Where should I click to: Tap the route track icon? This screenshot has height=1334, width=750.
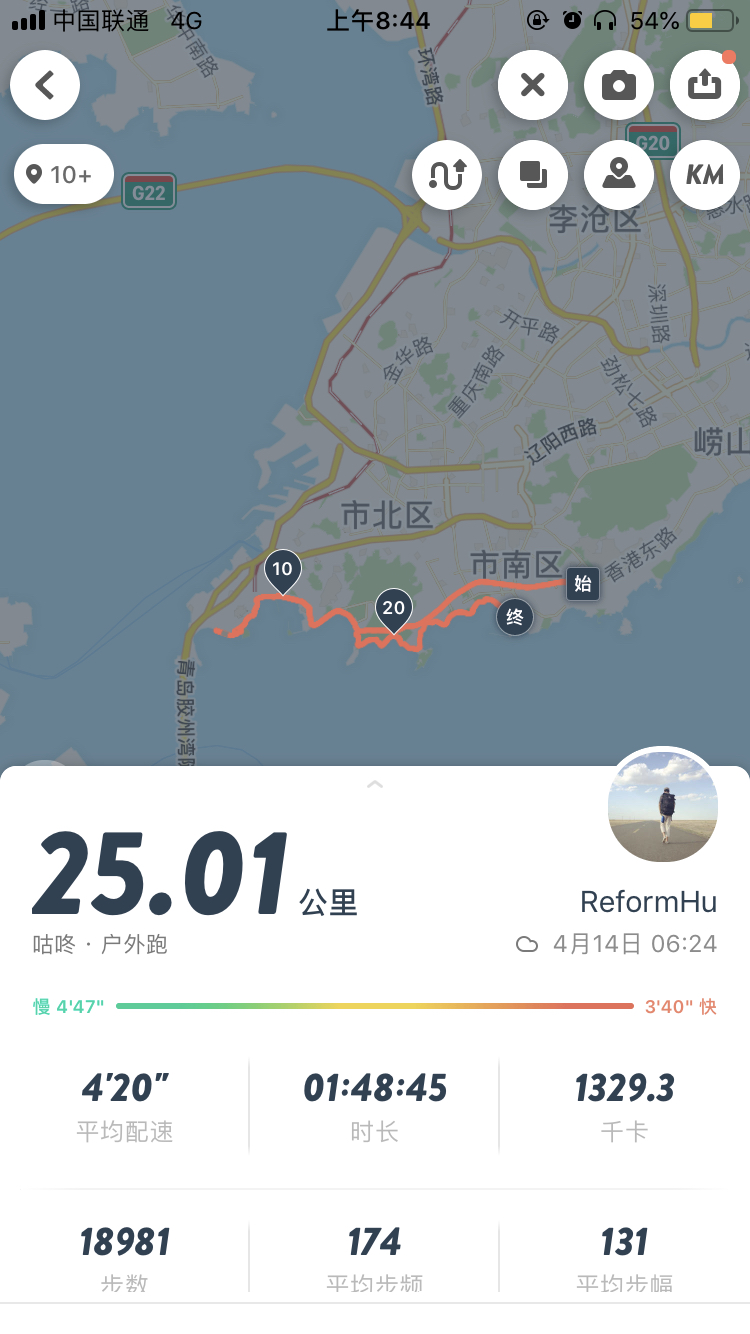coord(447,174)
